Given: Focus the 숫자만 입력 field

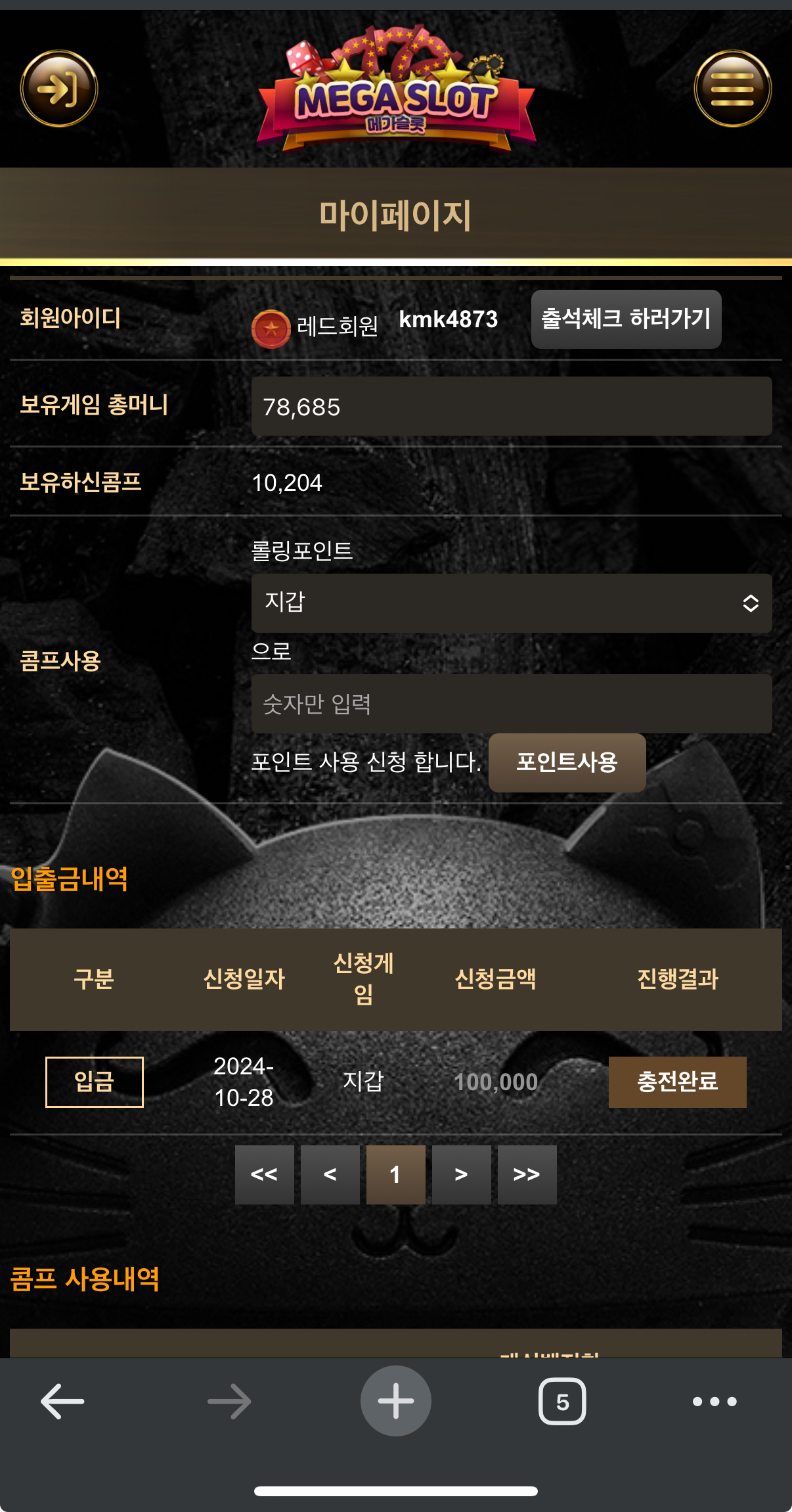Looking at the screenshot, I should tap(511, 704).
